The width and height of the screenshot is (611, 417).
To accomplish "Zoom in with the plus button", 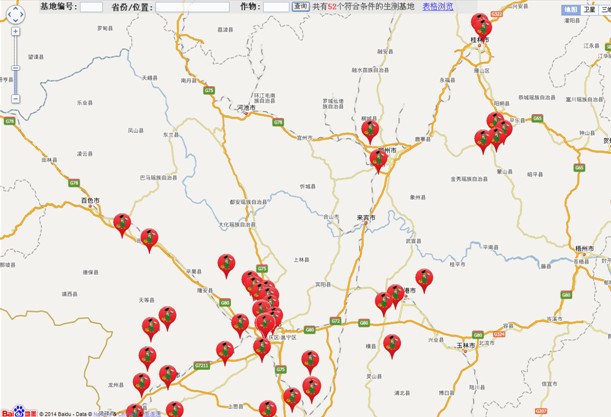I will (15, 32).
